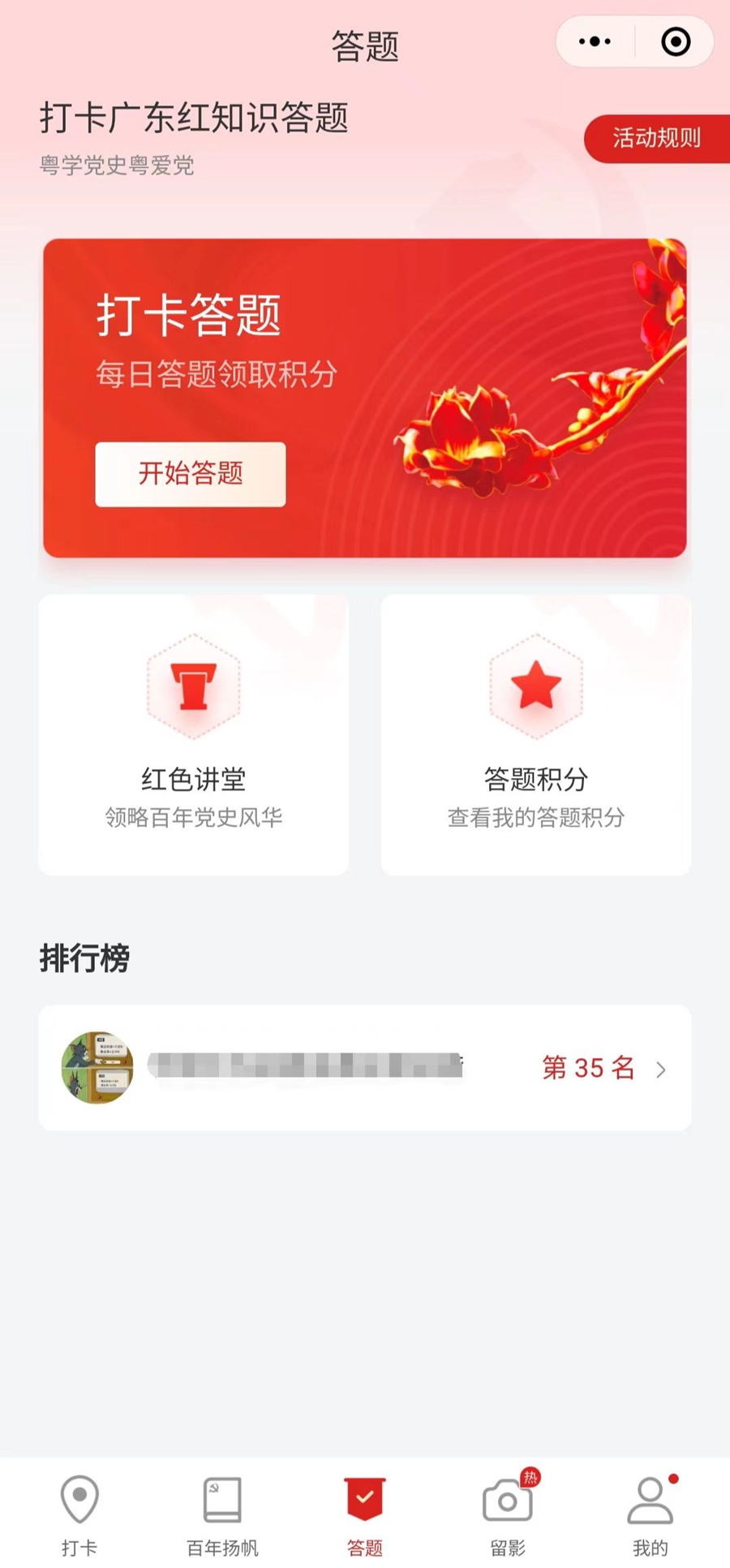Switch to the 打卡 tab

79,1514
